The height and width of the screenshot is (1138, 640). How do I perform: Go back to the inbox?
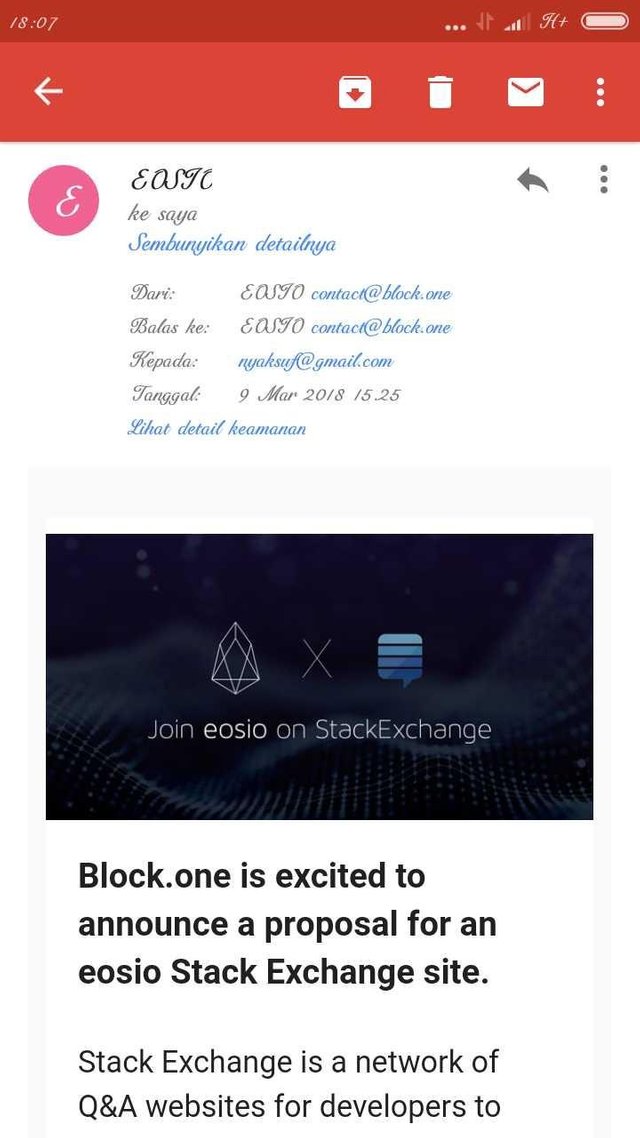48,92
